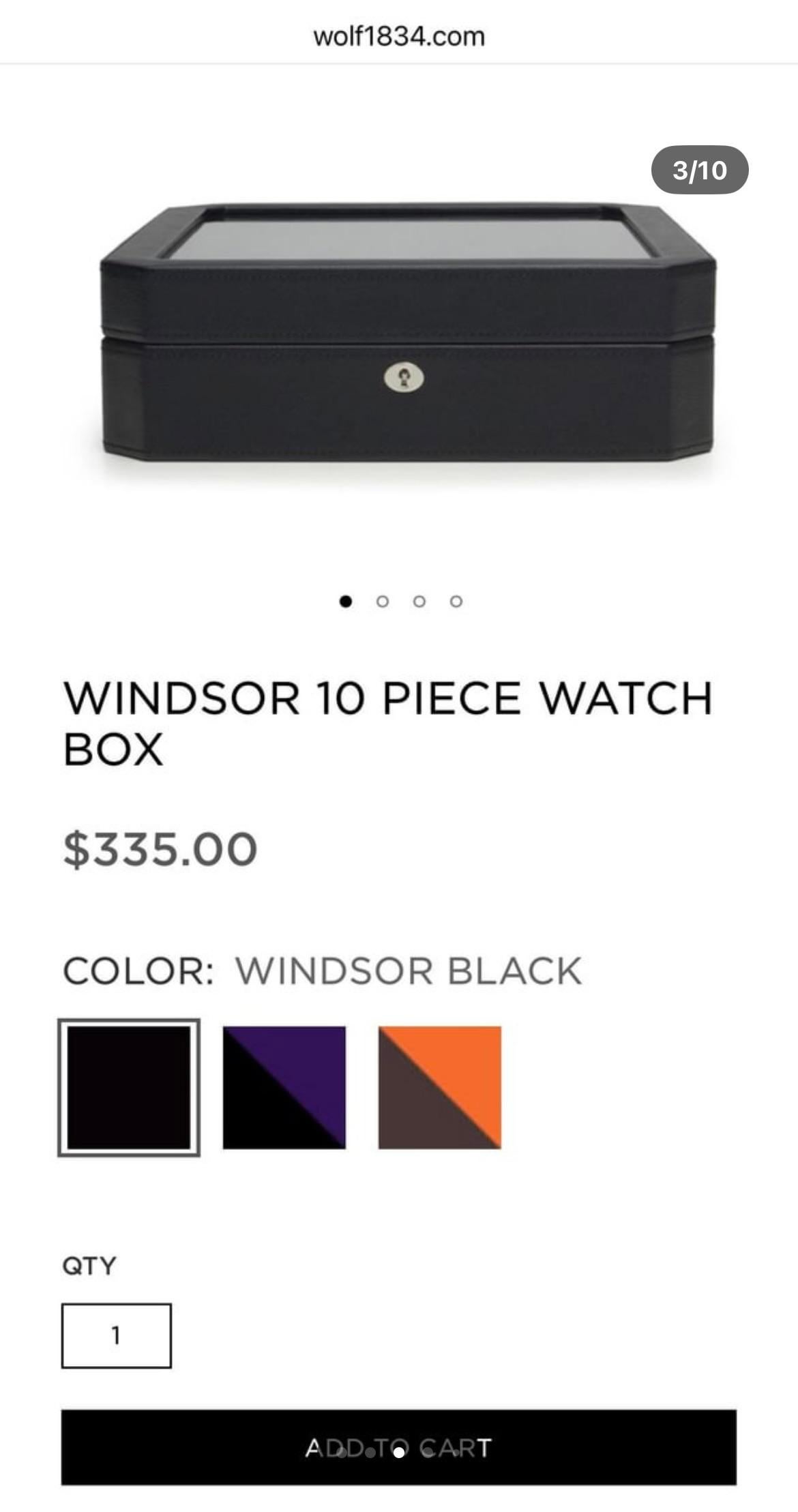
Task: Open the watch box product photo
Action: [x=408, y=333]
